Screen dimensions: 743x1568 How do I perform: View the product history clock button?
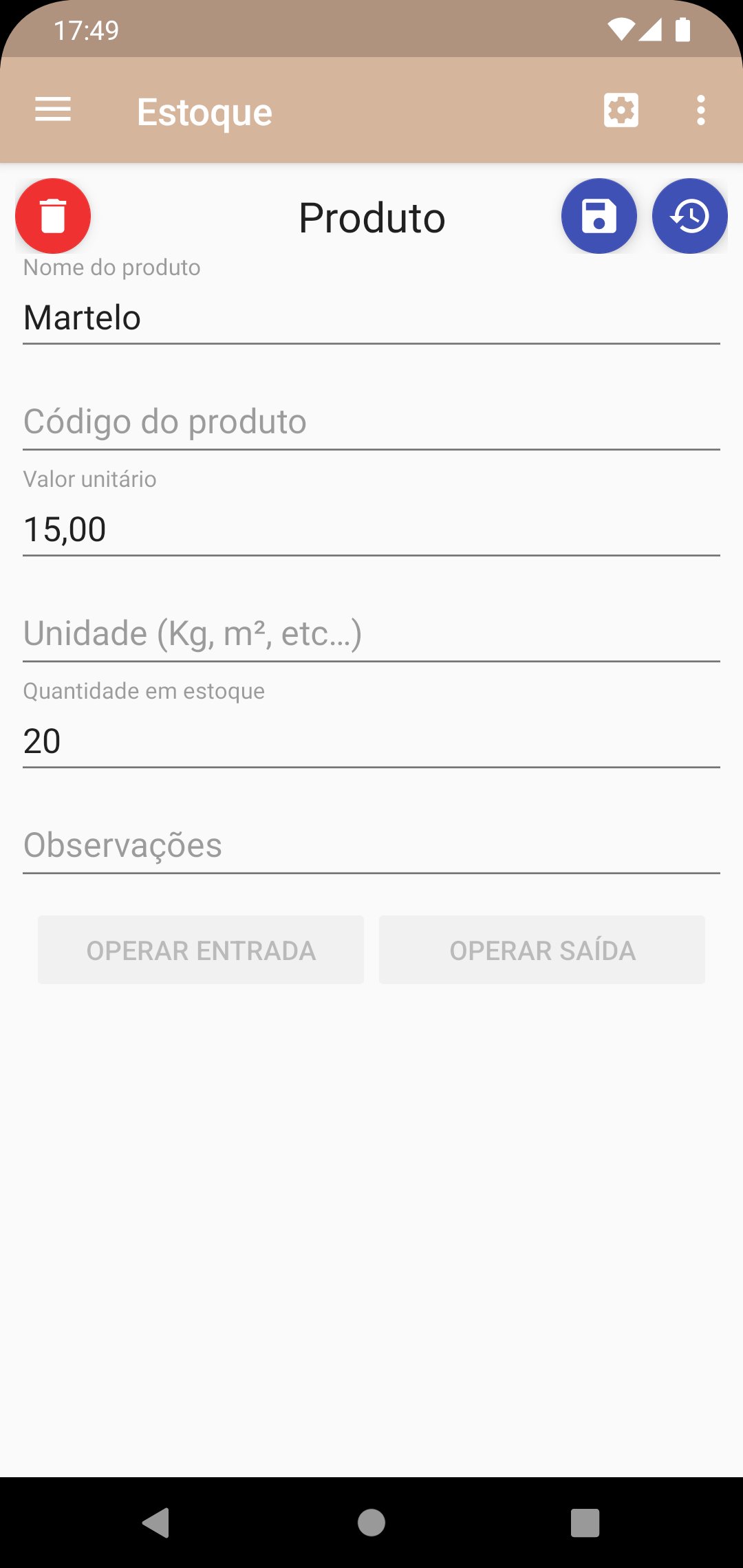point(689,216)
